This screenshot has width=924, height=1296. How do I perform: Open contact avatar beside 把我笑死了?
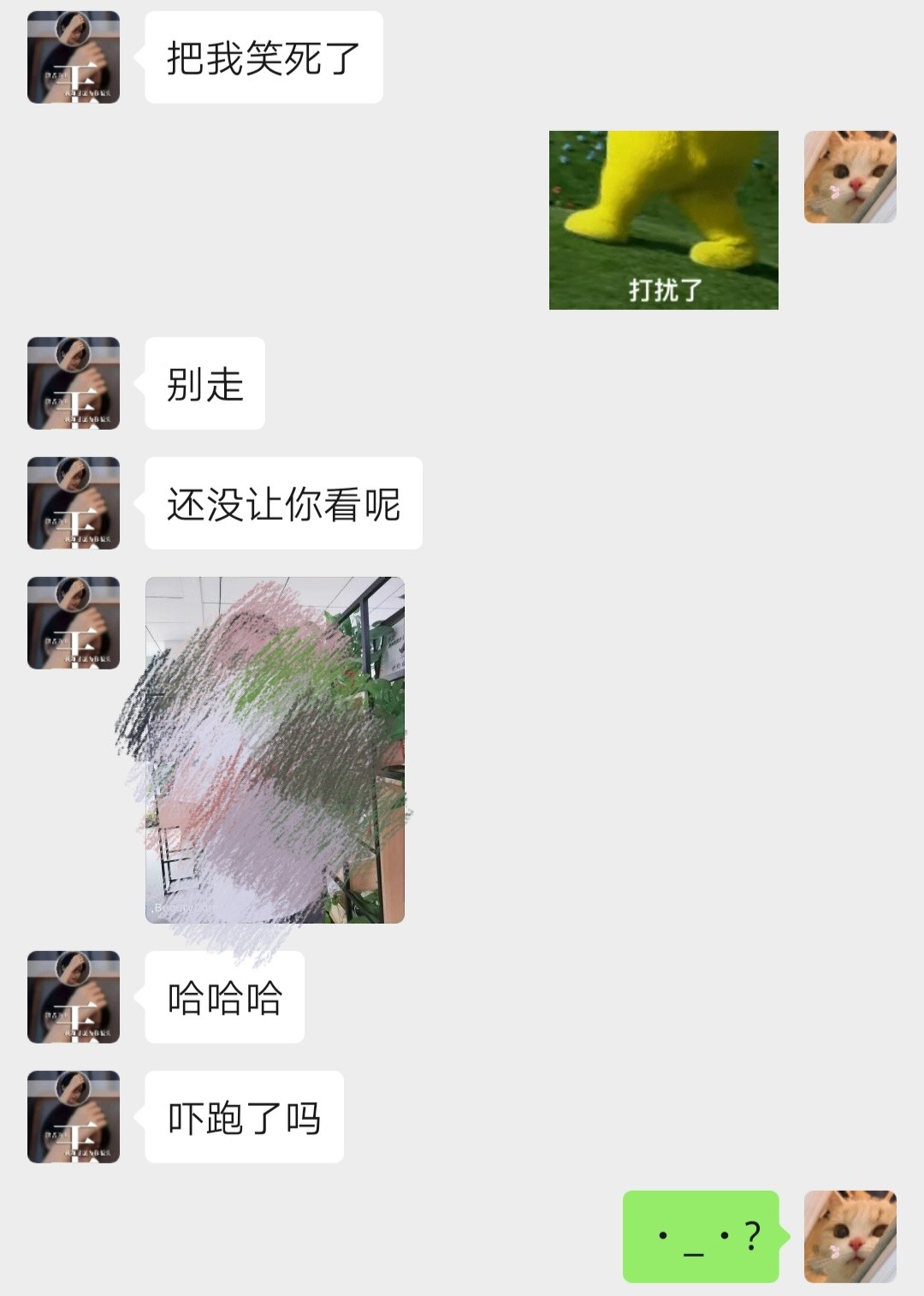pyautogui.click(x=74, y=57)
